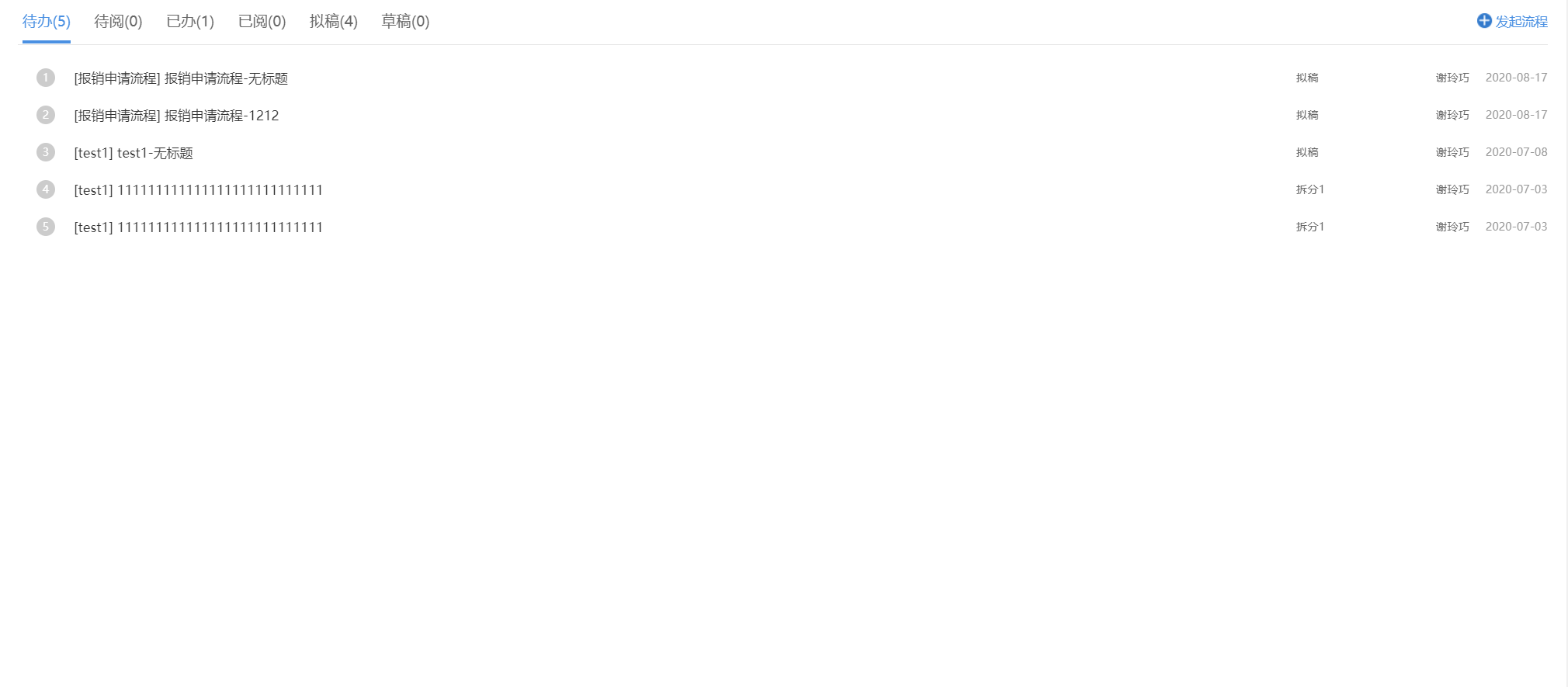
Task: Select the 已阅(0) tab
Action: click(262, 22)
